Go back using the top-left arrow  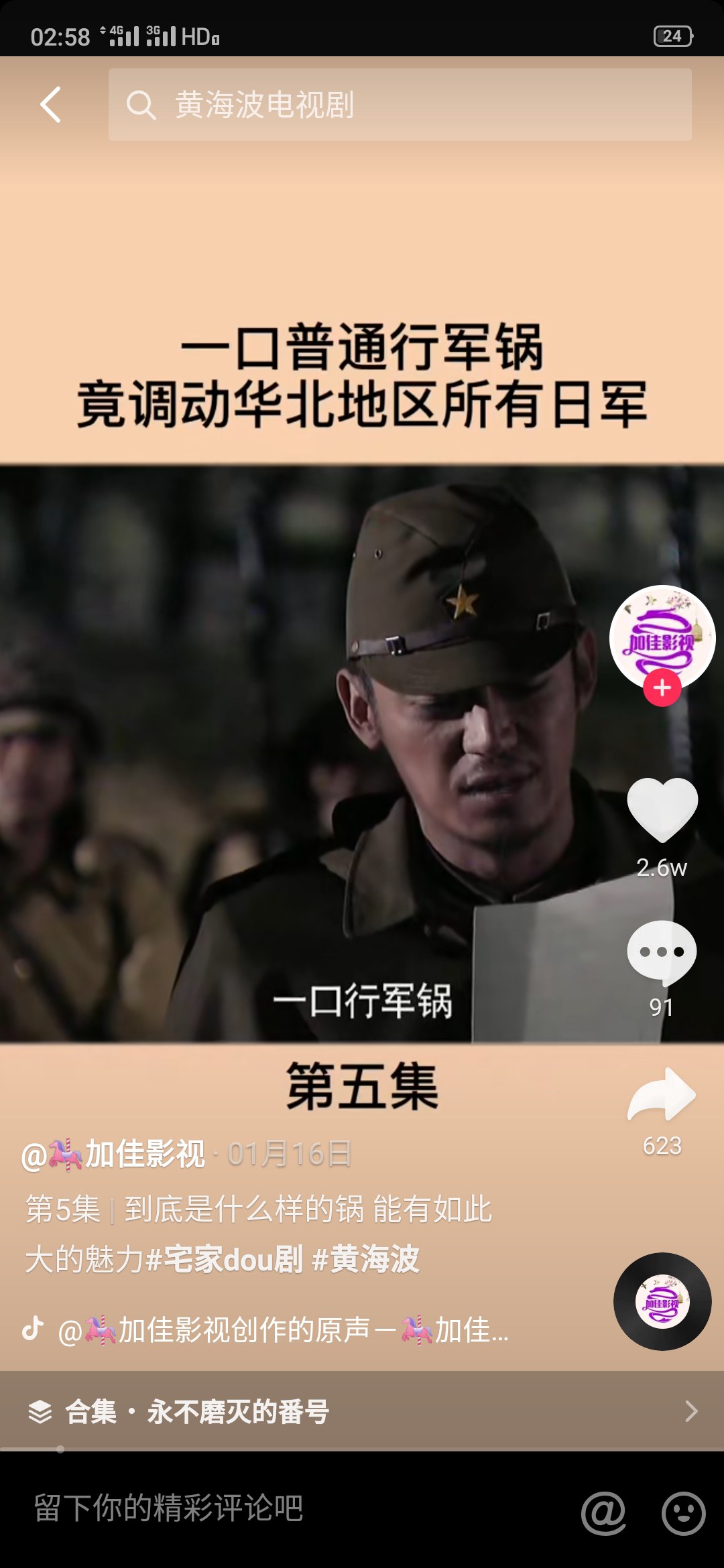point(50,105)
